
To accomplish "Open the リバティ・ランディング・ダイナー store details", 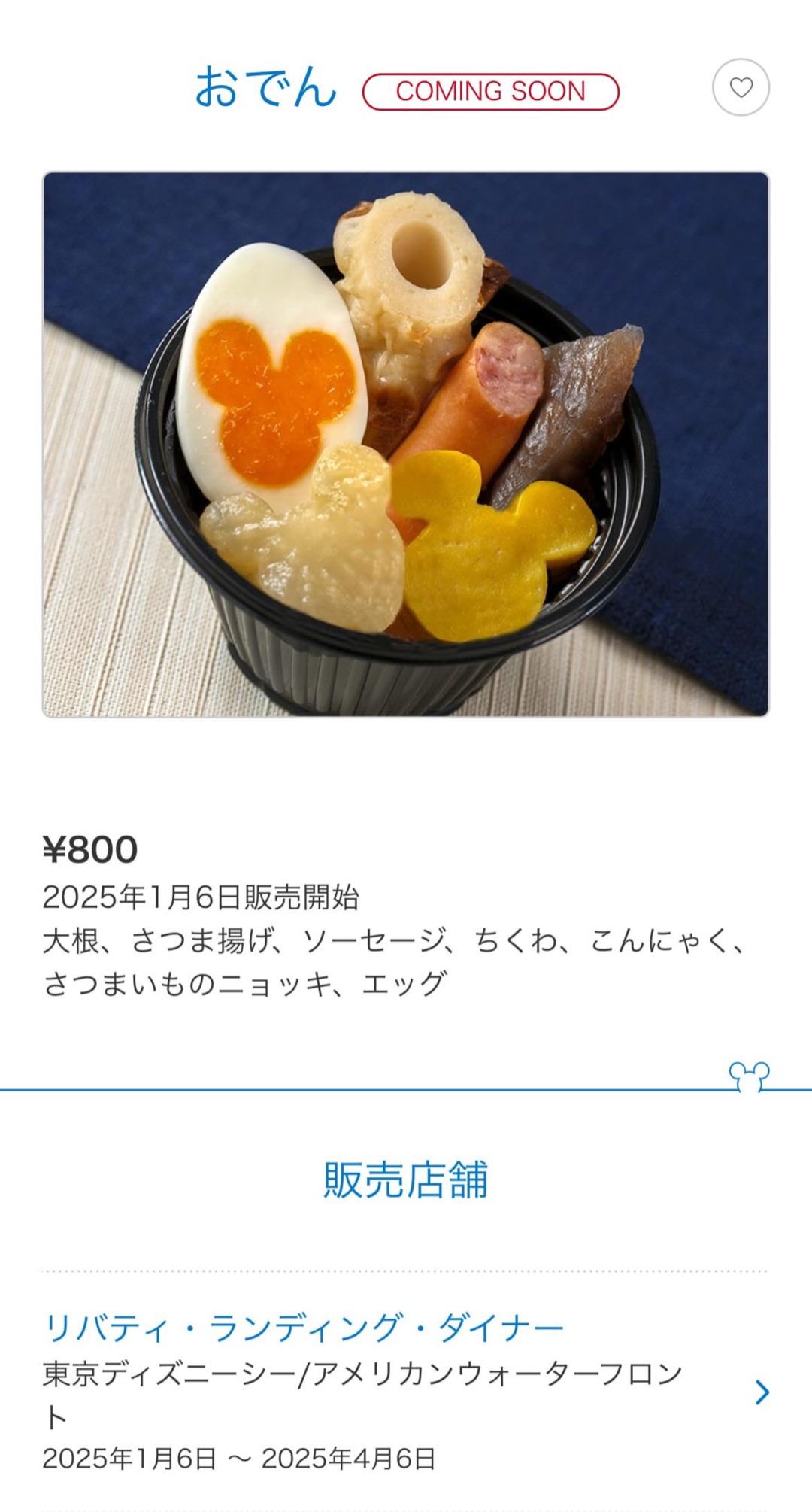I will coord(304,1328).
